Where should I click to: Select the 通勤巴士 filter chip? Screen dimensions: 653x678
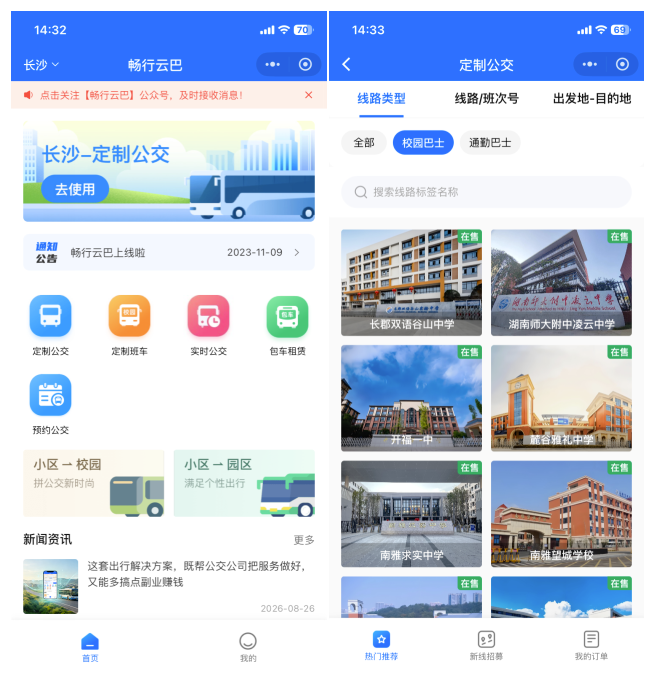[490, 143]
